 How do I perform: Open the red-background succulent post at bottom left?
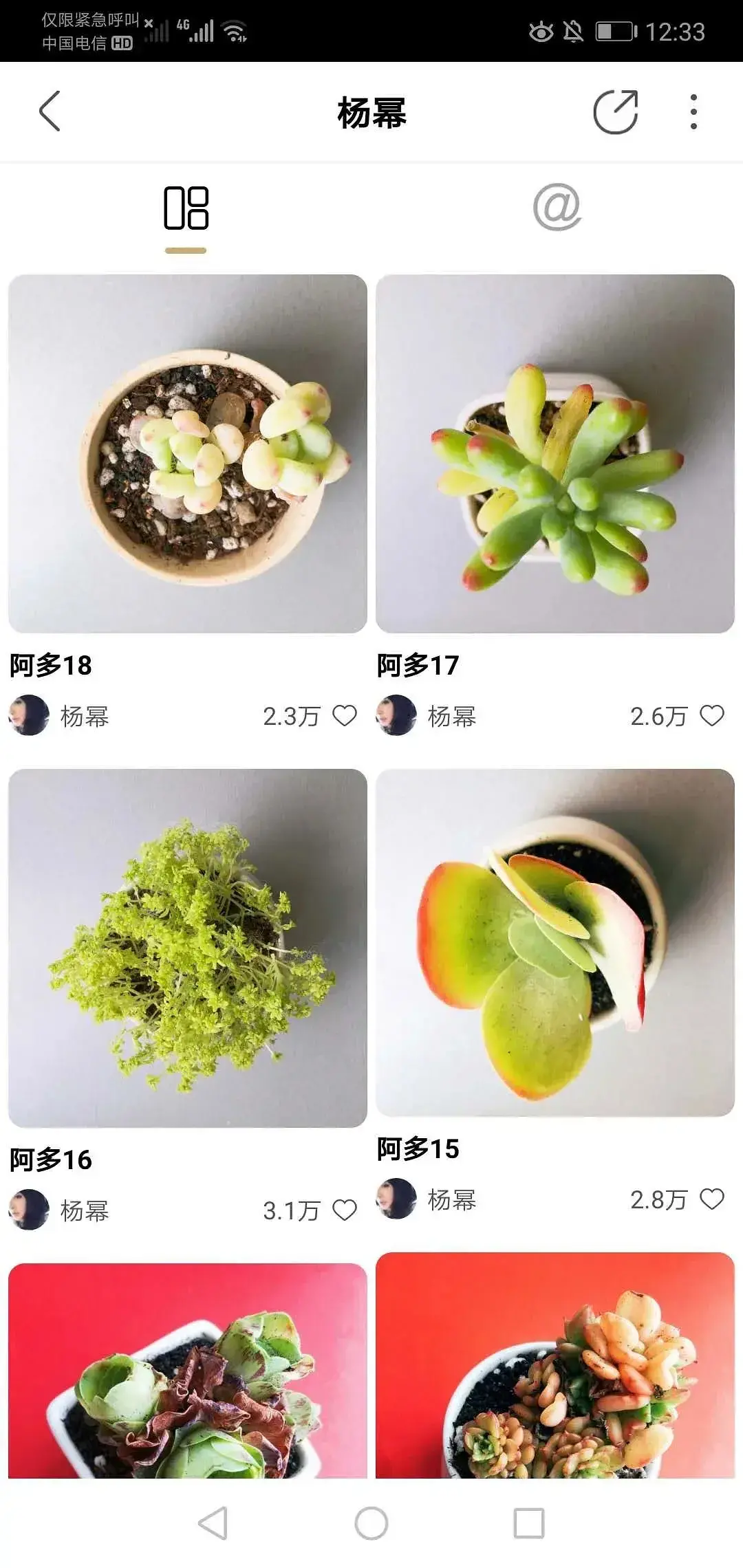click(x=188, y=1369)
